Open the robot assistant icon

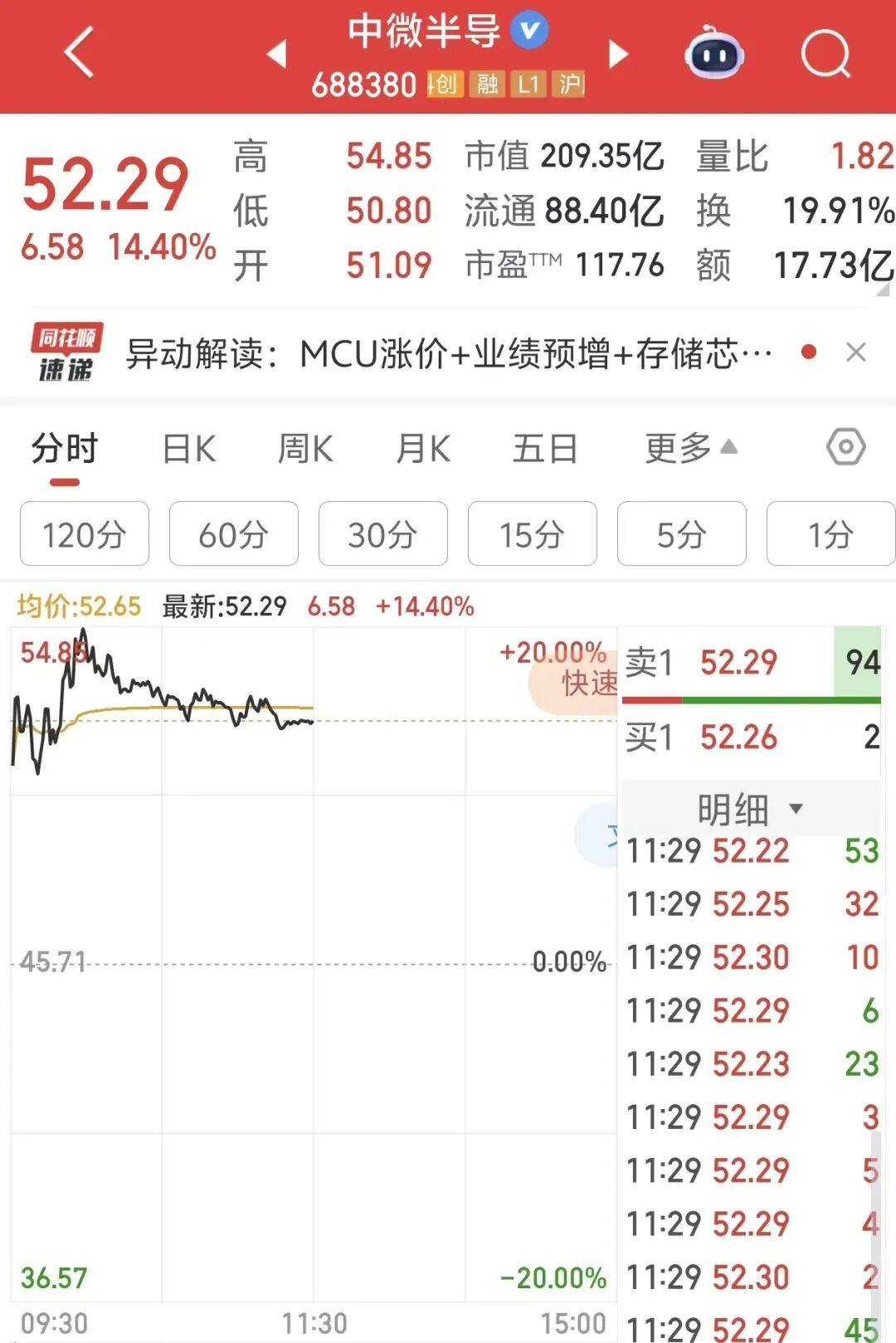(713, 54)
